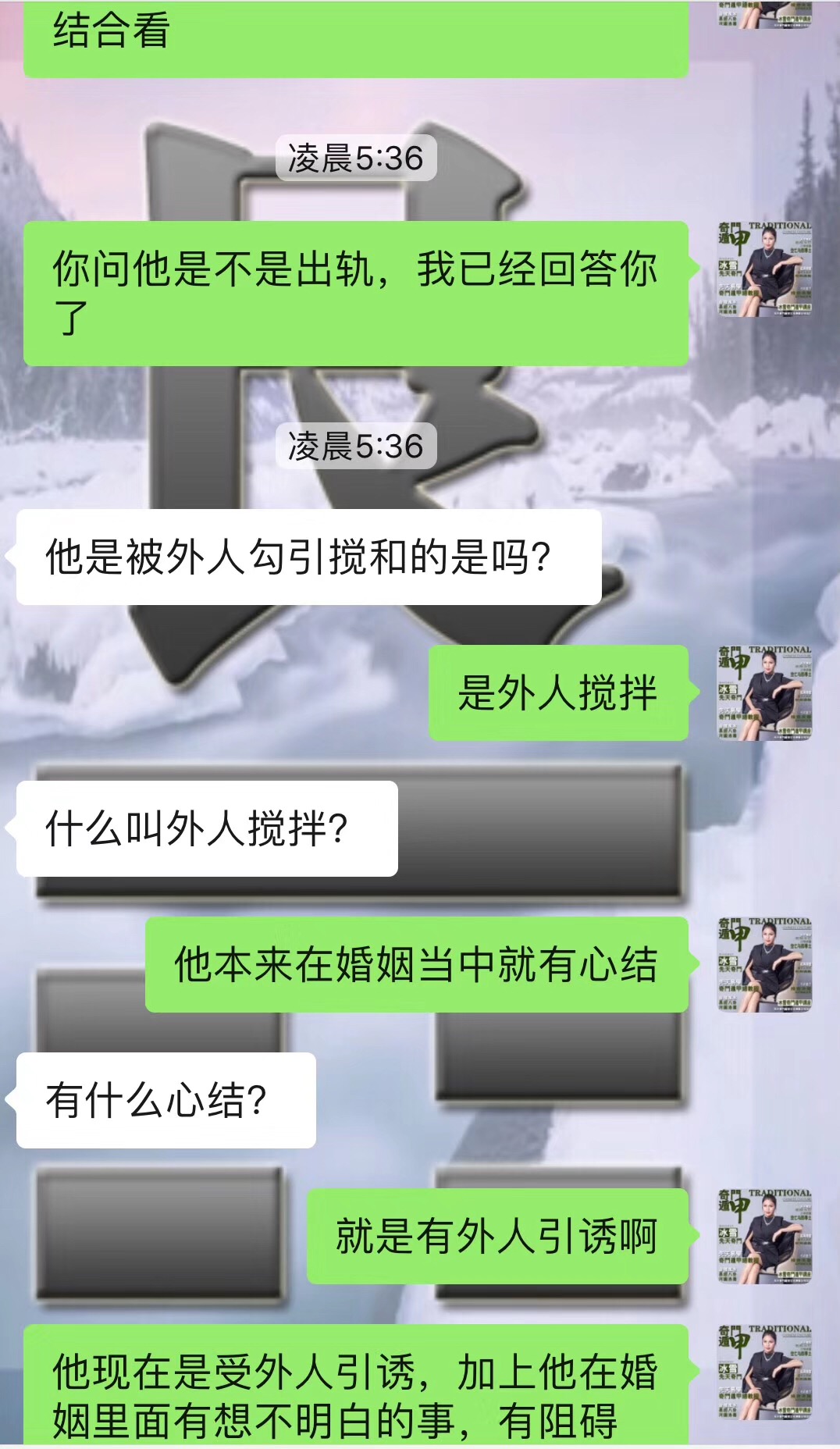This screenshot has height=1449, width=840.
Task: Open profile avatar beside '他本来在婚姻当中就有心结'
Action: click(764, 964)
